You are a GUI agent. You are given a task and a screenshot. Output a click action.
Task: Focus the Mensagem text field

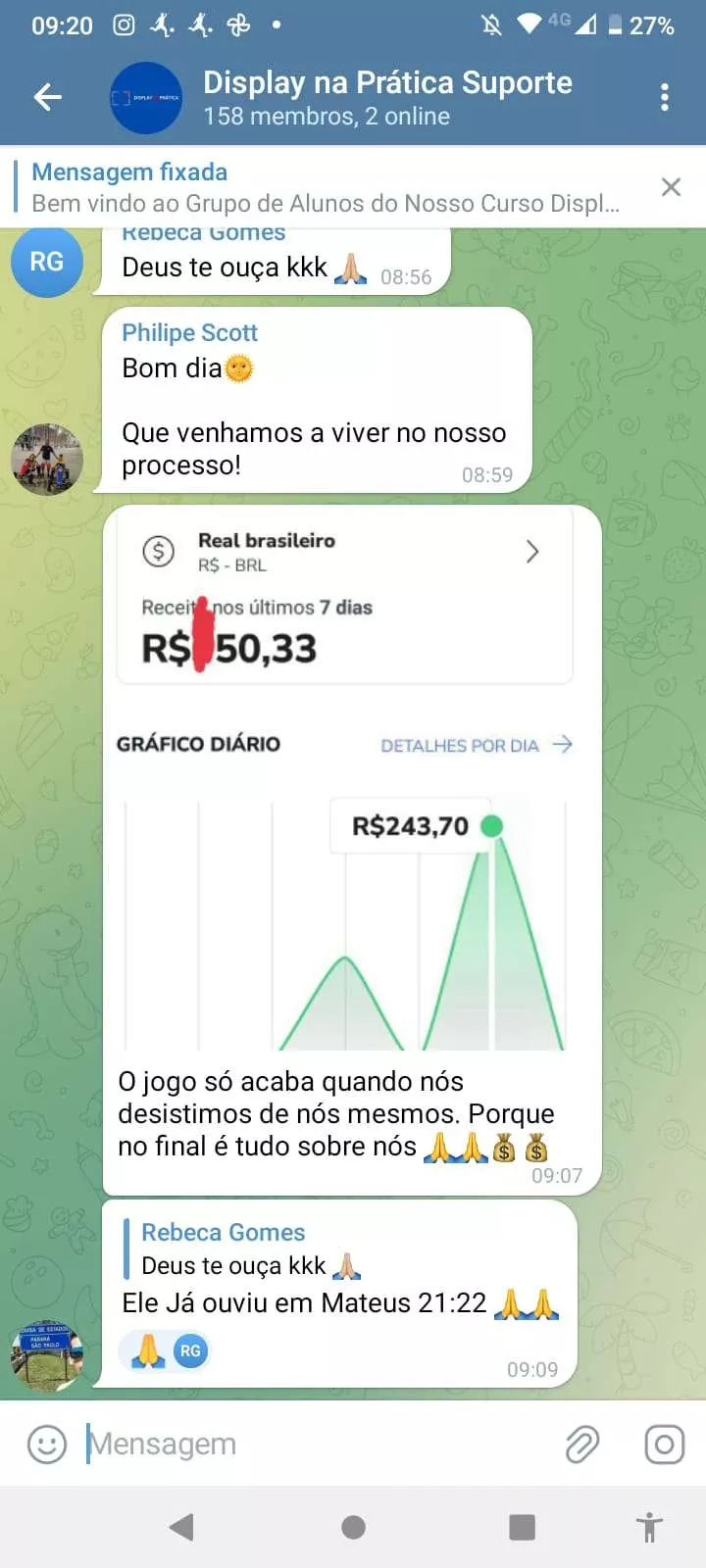314,1445
